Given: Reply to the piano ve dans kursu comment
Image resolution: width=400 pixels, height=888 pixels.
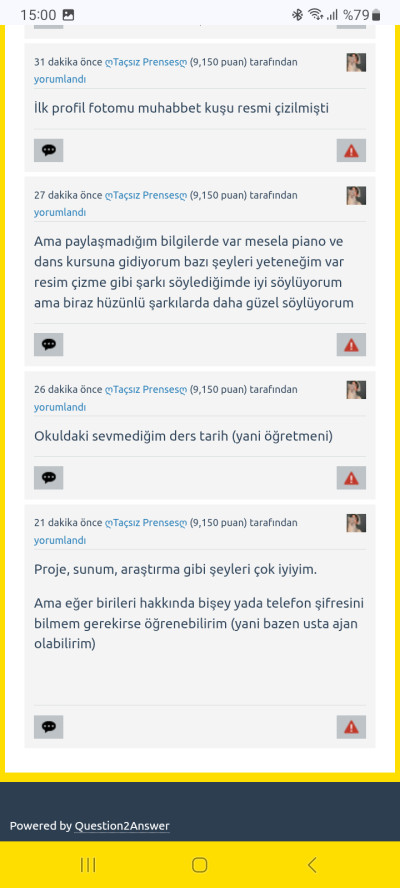Looking at the screenshot, I should 49,344.
